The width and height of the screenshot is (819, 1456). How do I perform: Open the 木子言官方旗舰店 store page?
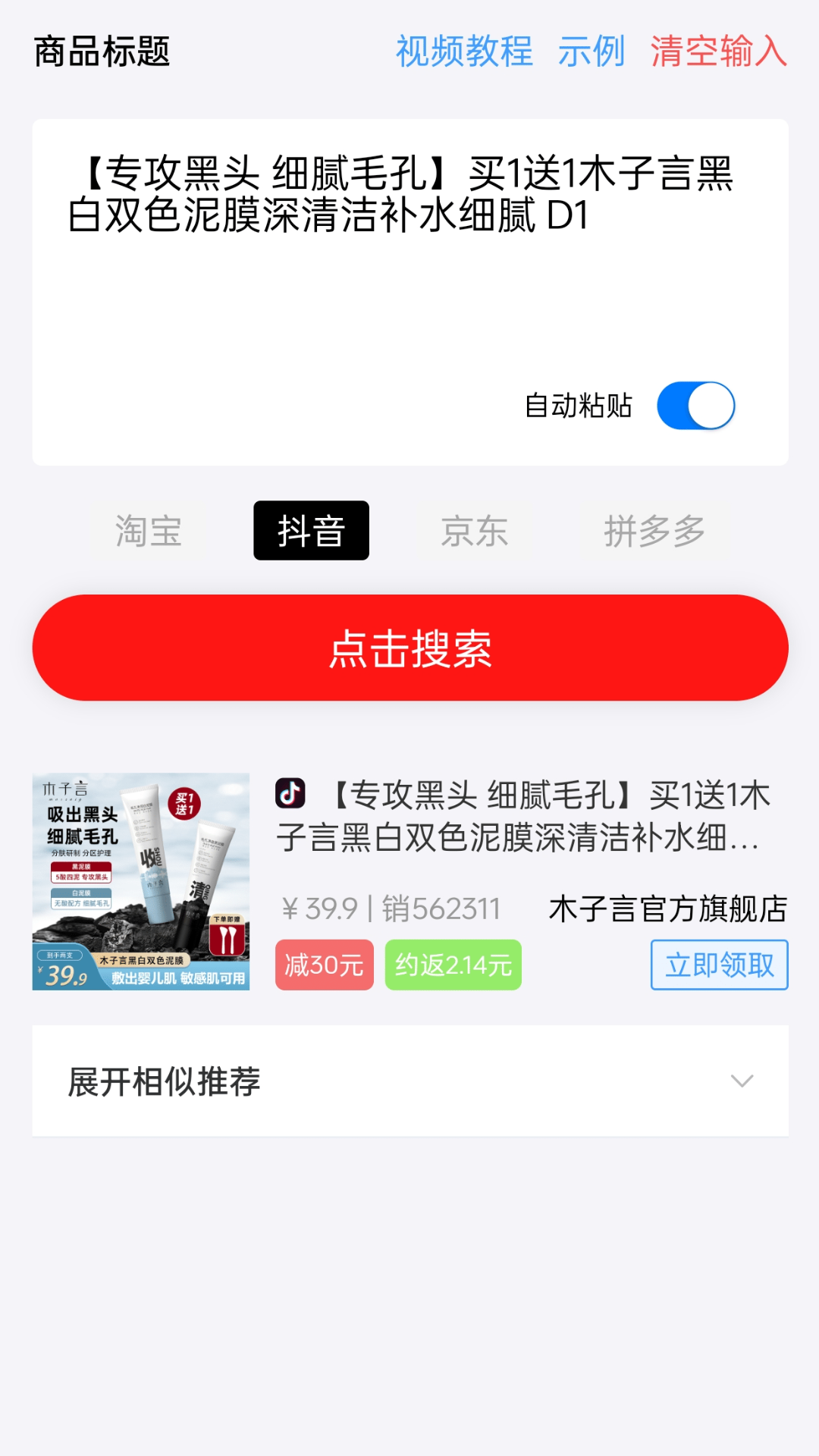click(x=668, y=911)
